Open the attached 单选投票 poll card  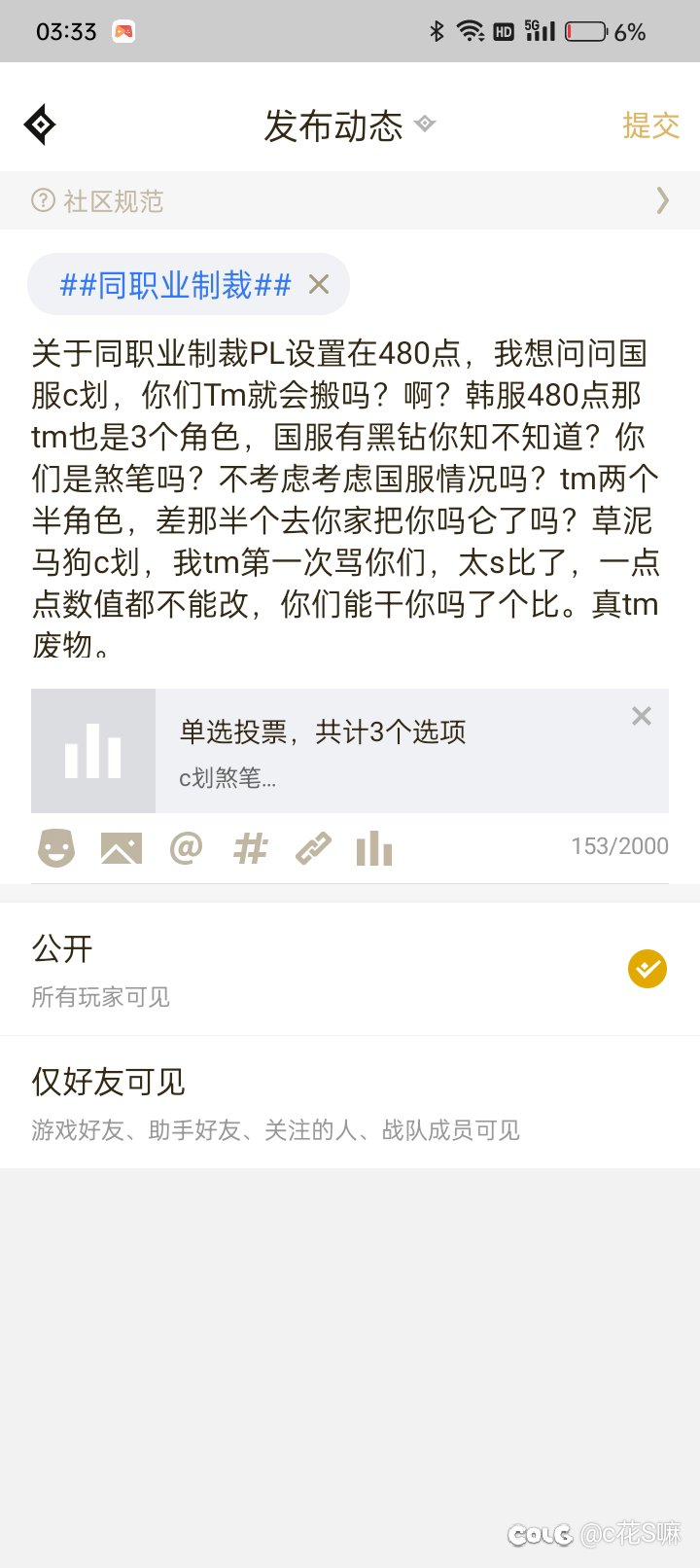(x=350, y=751)
